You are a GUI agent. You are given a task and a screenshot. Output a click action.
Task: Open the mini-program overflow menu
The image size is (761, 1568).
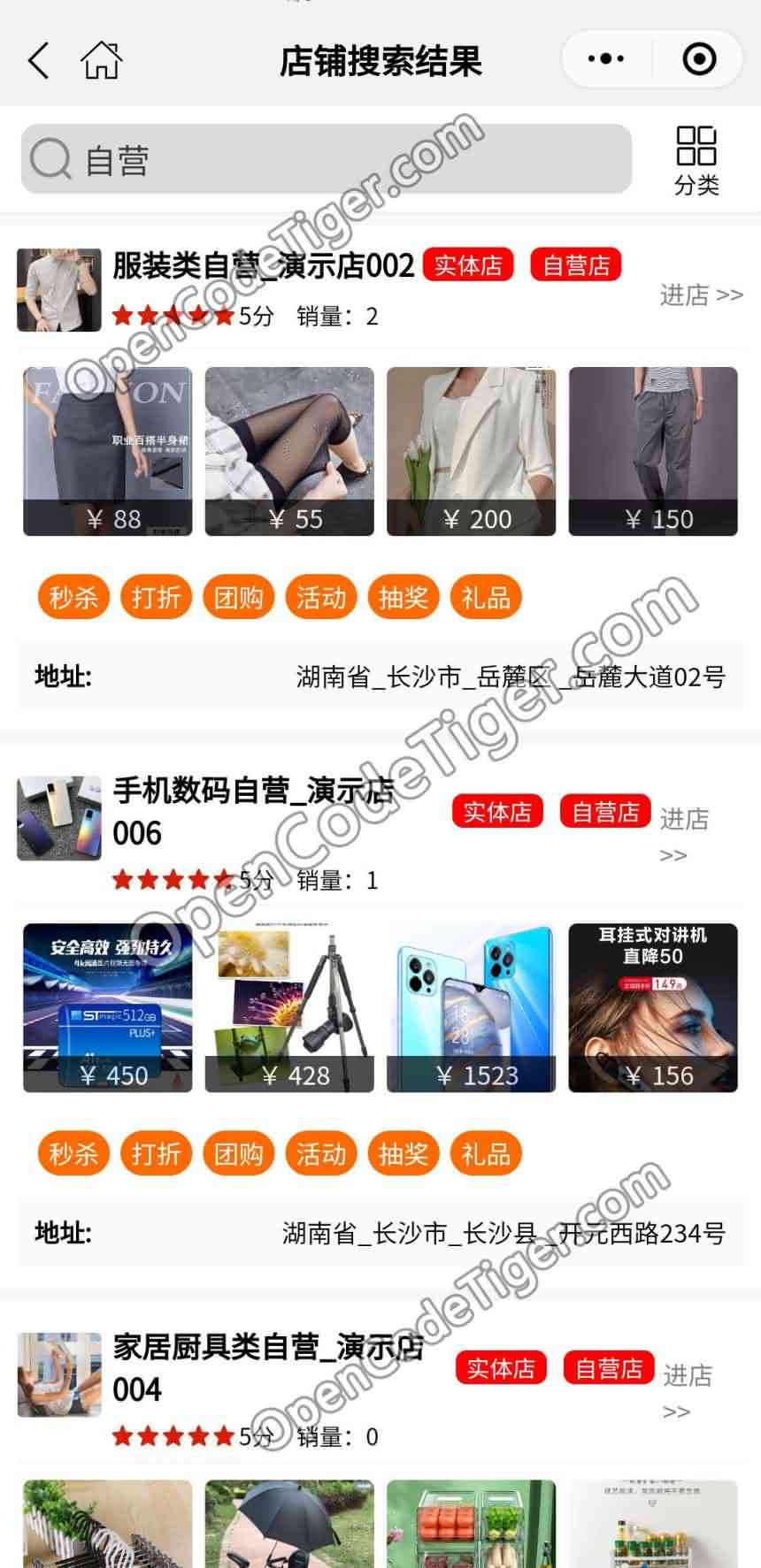point(606,59)
